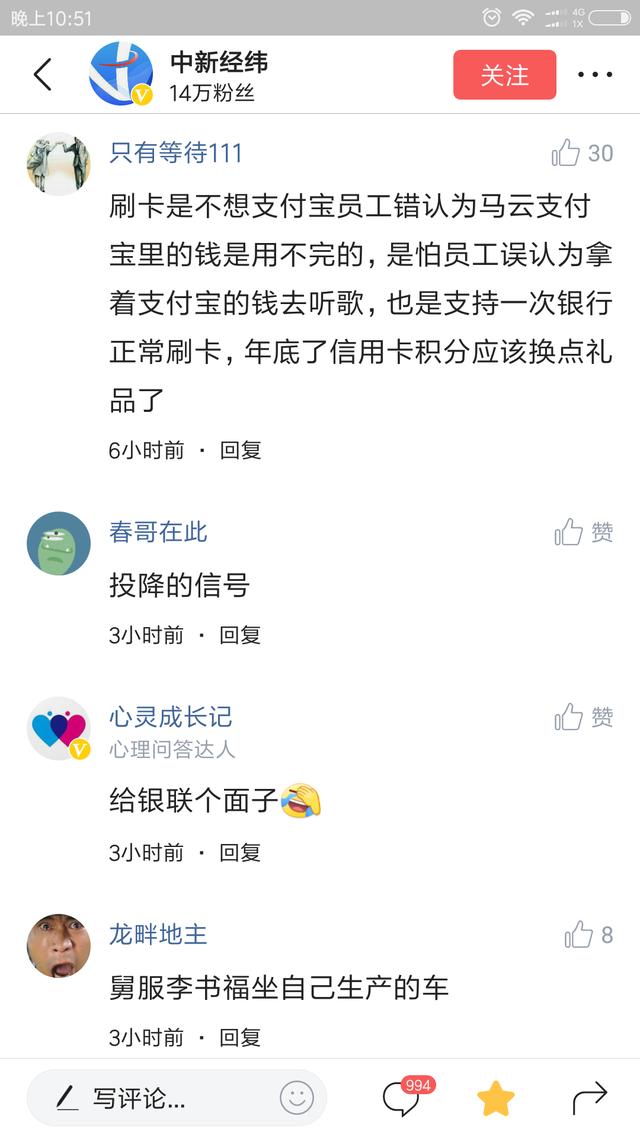
Task: Open the three-dot overflow menu
Action: [594, 75]
